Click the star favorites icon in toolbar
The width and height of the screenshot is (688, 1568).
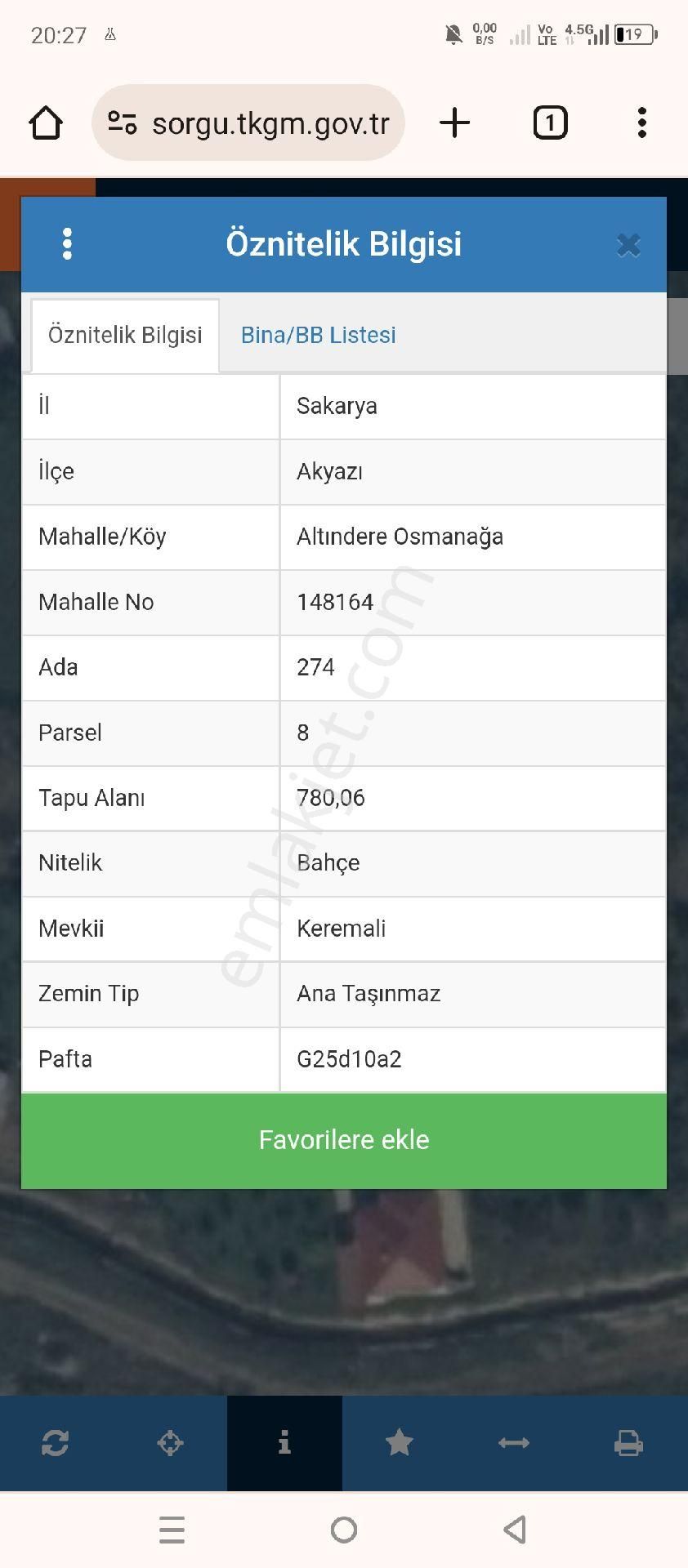pyautogui.click(x=400, y=1442)
